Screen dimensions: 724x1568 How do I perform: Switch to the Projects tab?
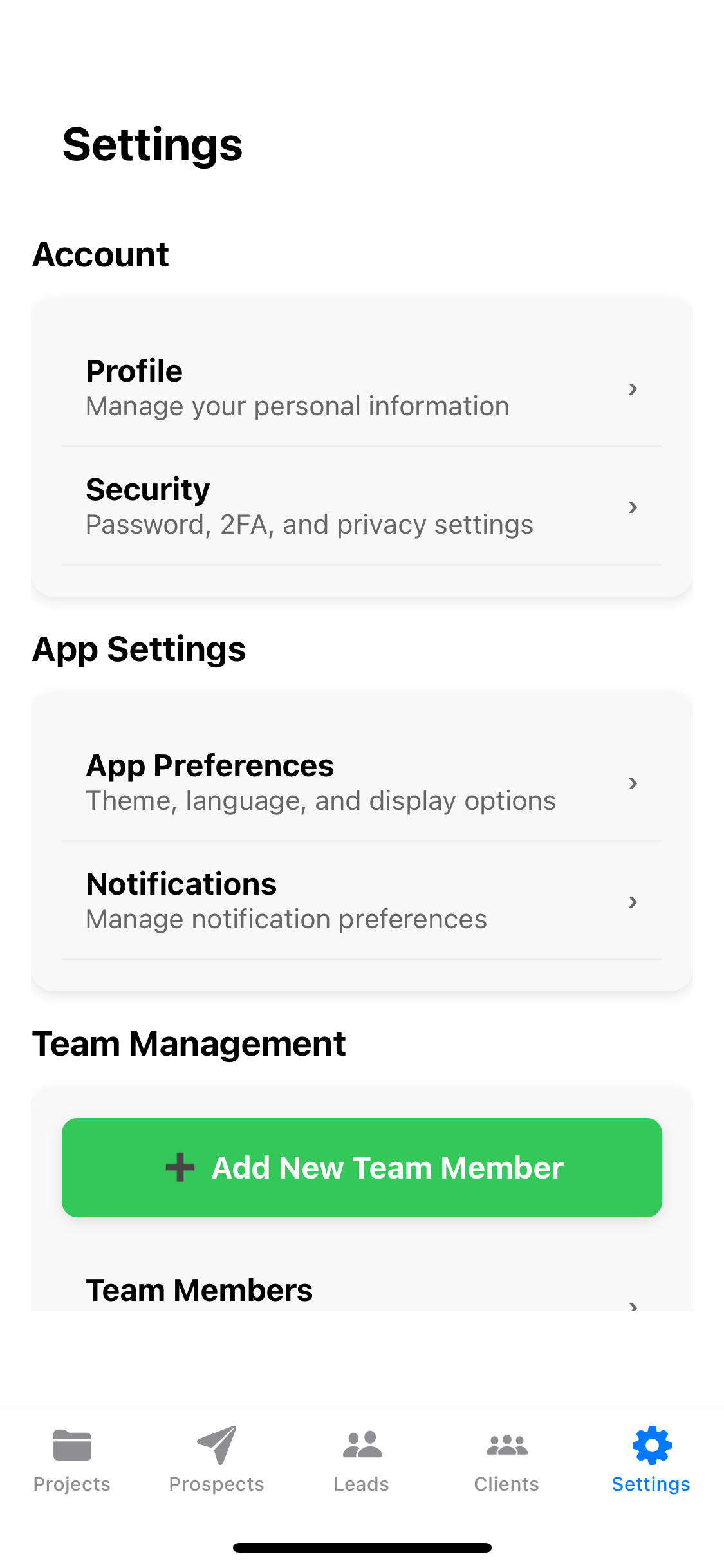72,1459
